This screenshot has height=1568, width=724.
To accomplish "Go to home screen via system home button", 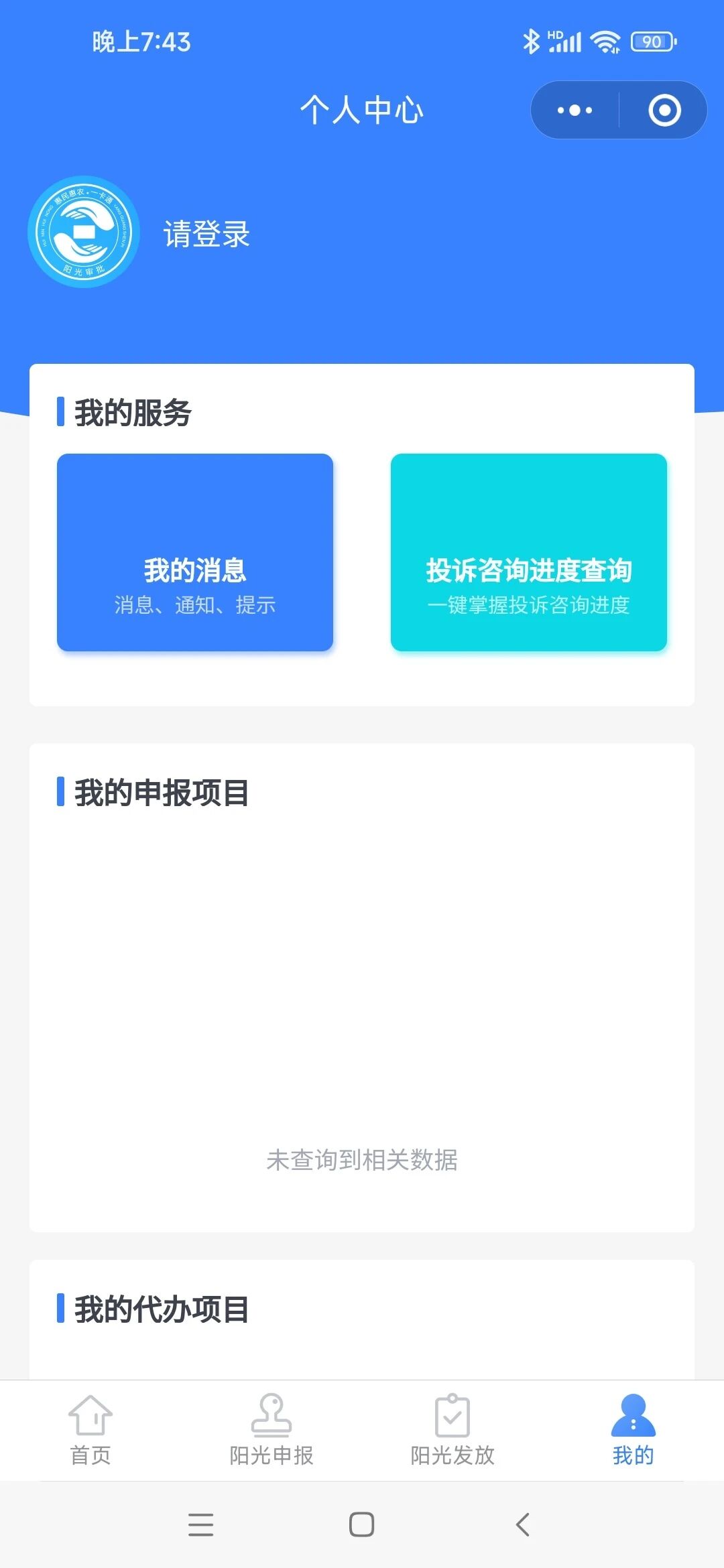I will coord(361,1524).
